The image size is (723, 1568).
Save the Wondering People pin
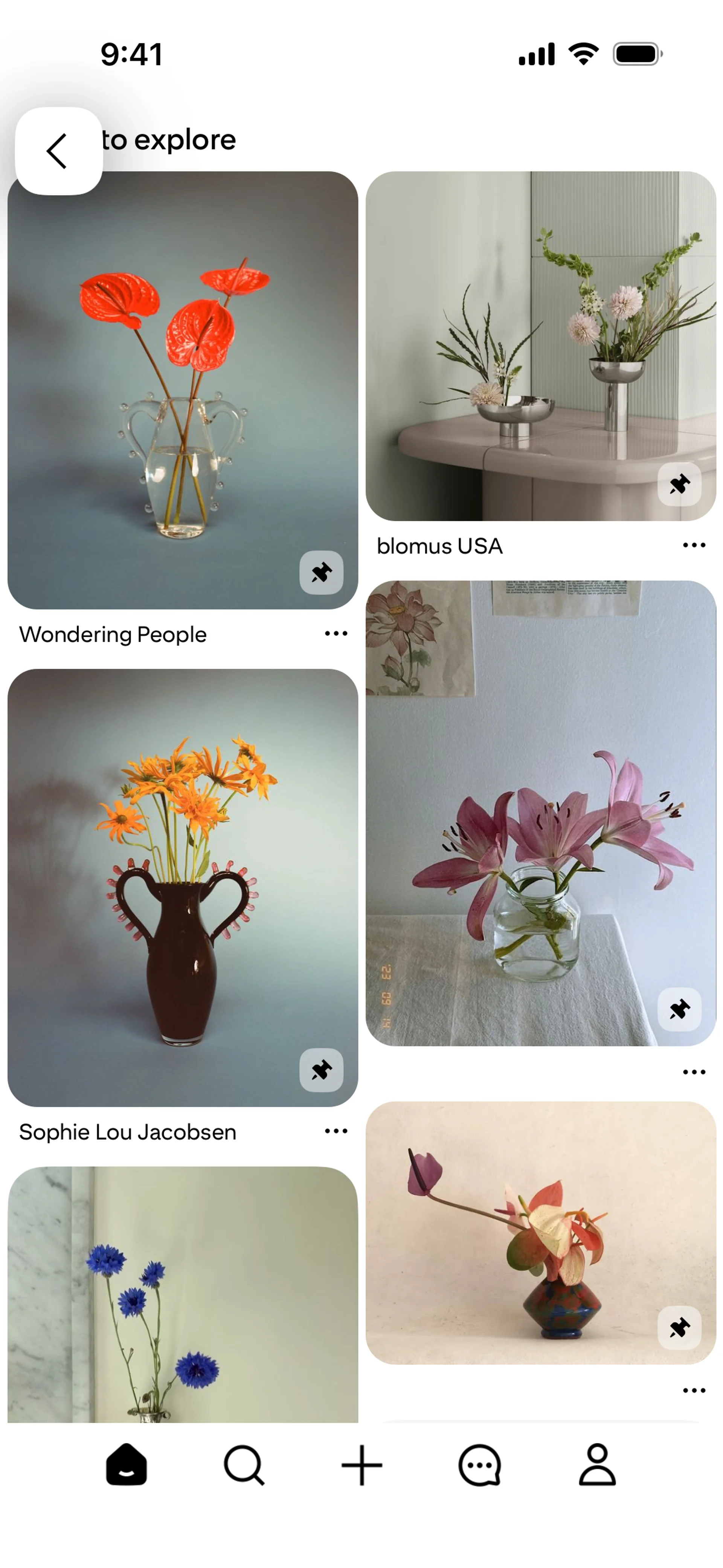coord(321,572)
